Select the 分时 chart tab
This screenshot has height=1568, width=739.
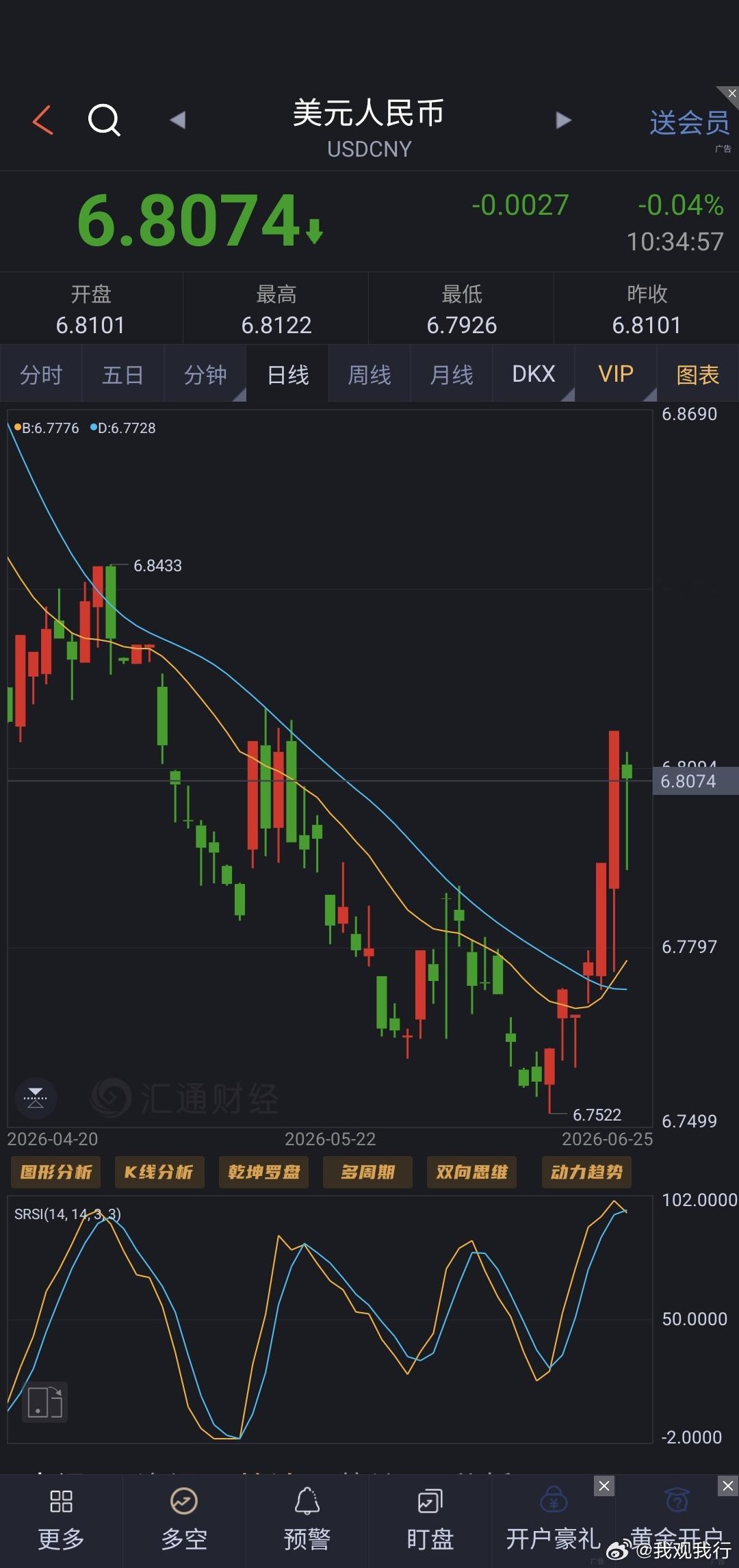click(41, 374)
